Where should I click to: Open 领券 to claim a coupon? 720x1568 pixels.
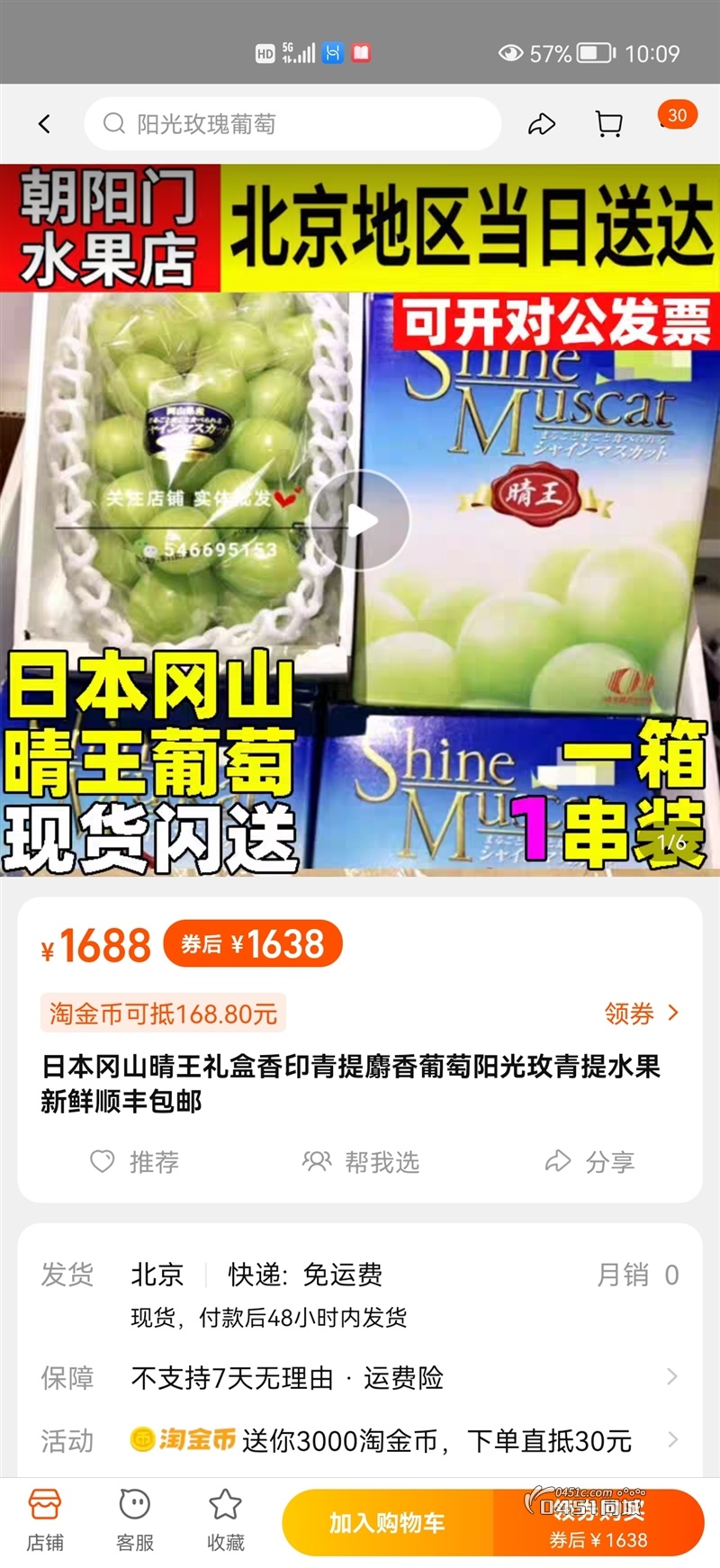641,1014
